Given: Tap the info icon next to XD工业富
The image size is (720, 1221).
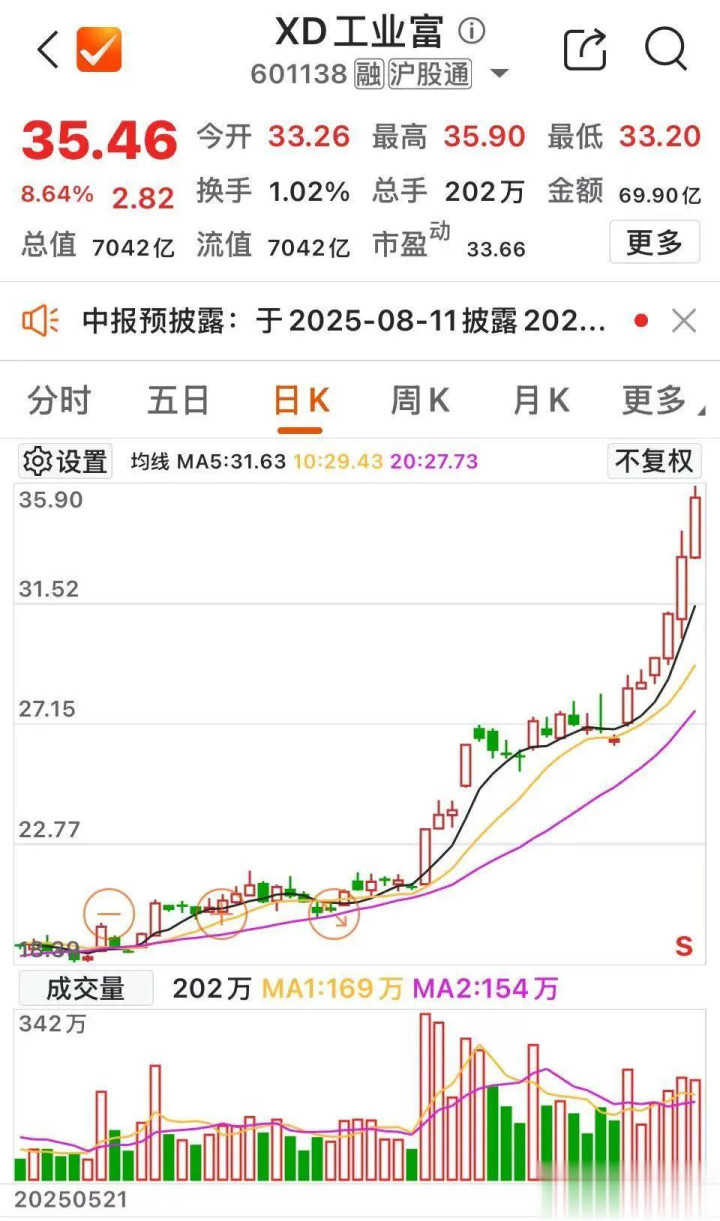Looking at the screenshot, I should point(471,31).
